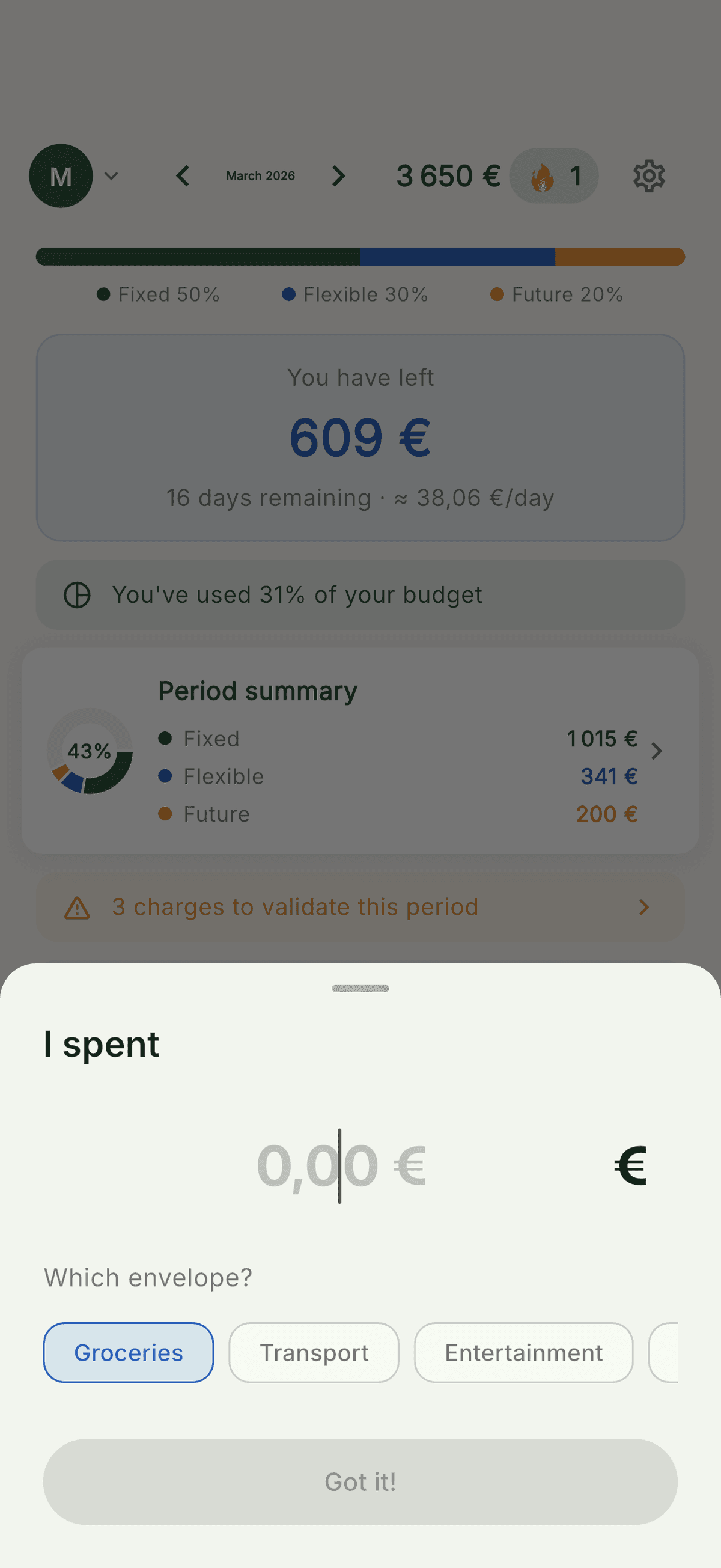Choose the Transport envelope
The image size is (721, 1568).
314,1352
